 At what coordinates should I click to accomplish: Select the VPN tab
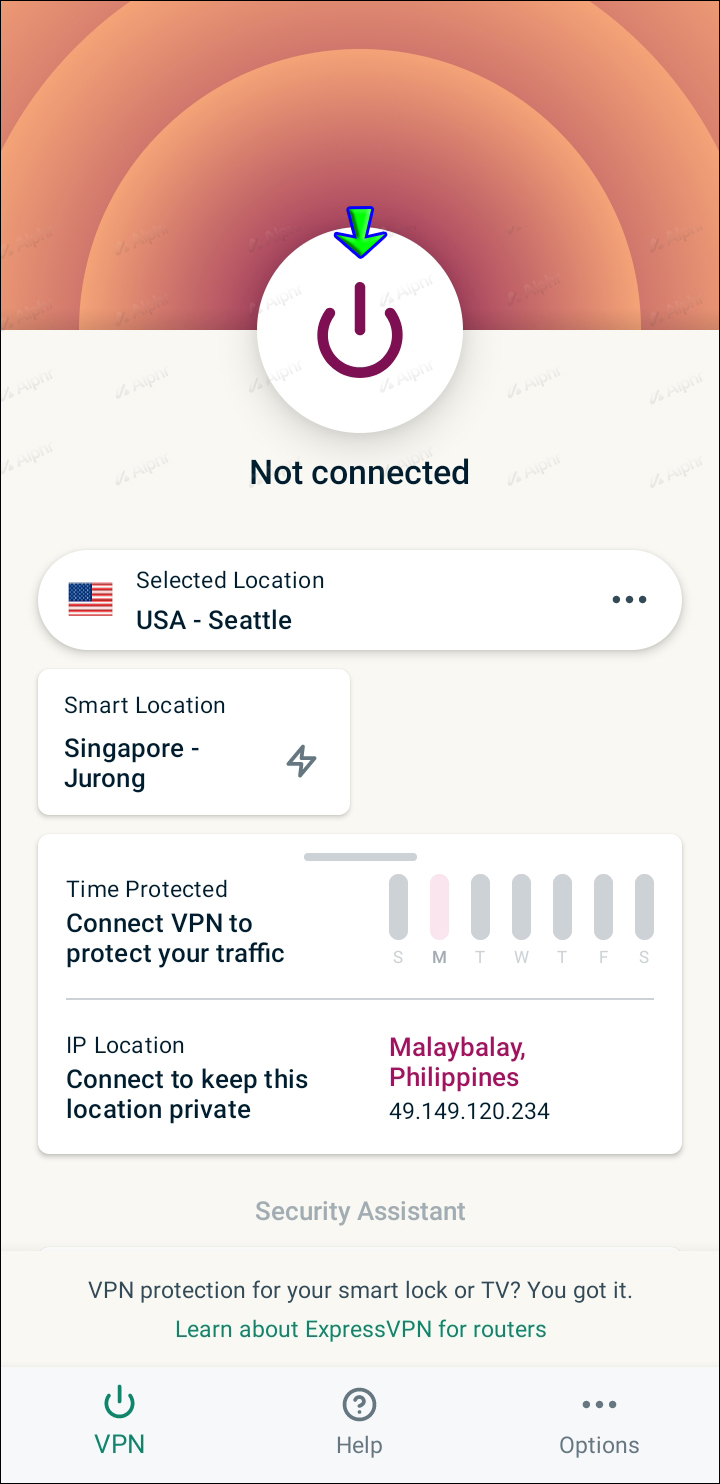tap(120, 1421)
